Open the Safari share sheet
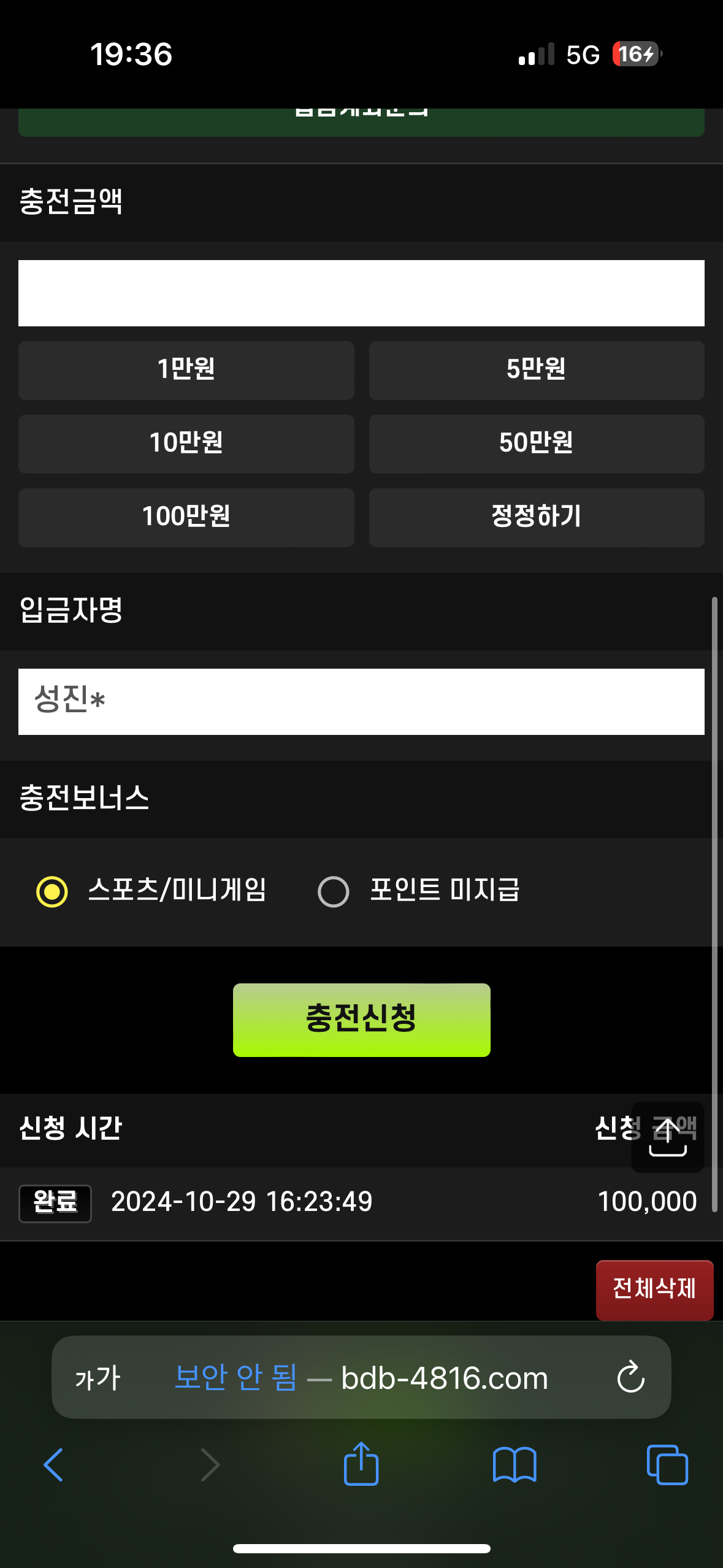 pyautogui.click(x=361, y=1464)
